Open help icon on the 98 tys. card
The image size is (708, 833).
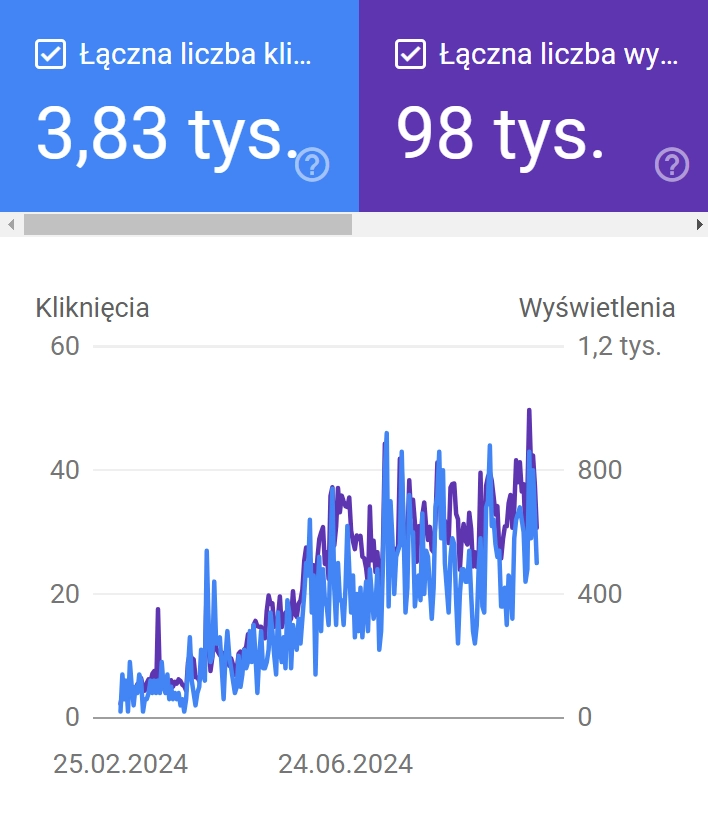[672, 165]
